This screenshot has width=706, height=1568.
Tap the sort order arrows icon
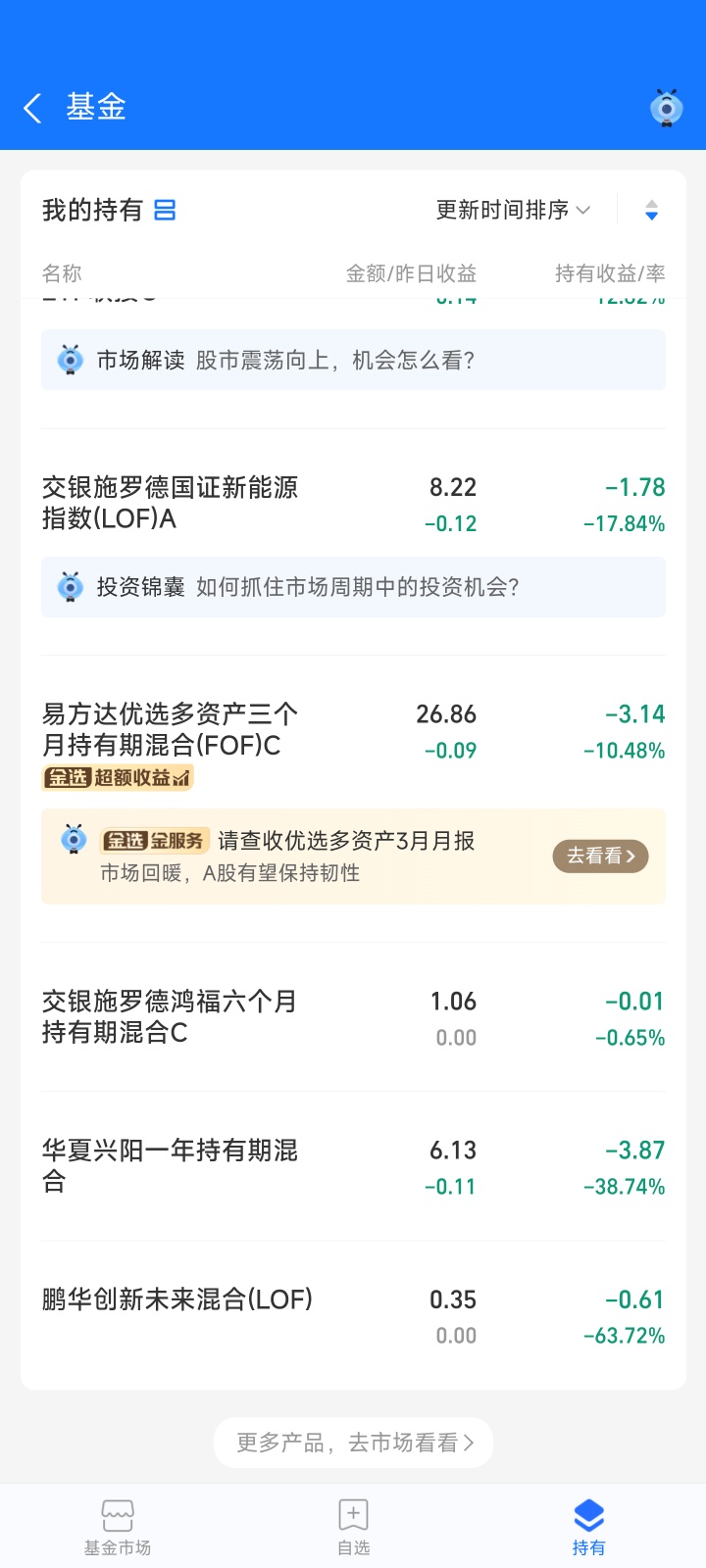[x=651, y=210]
